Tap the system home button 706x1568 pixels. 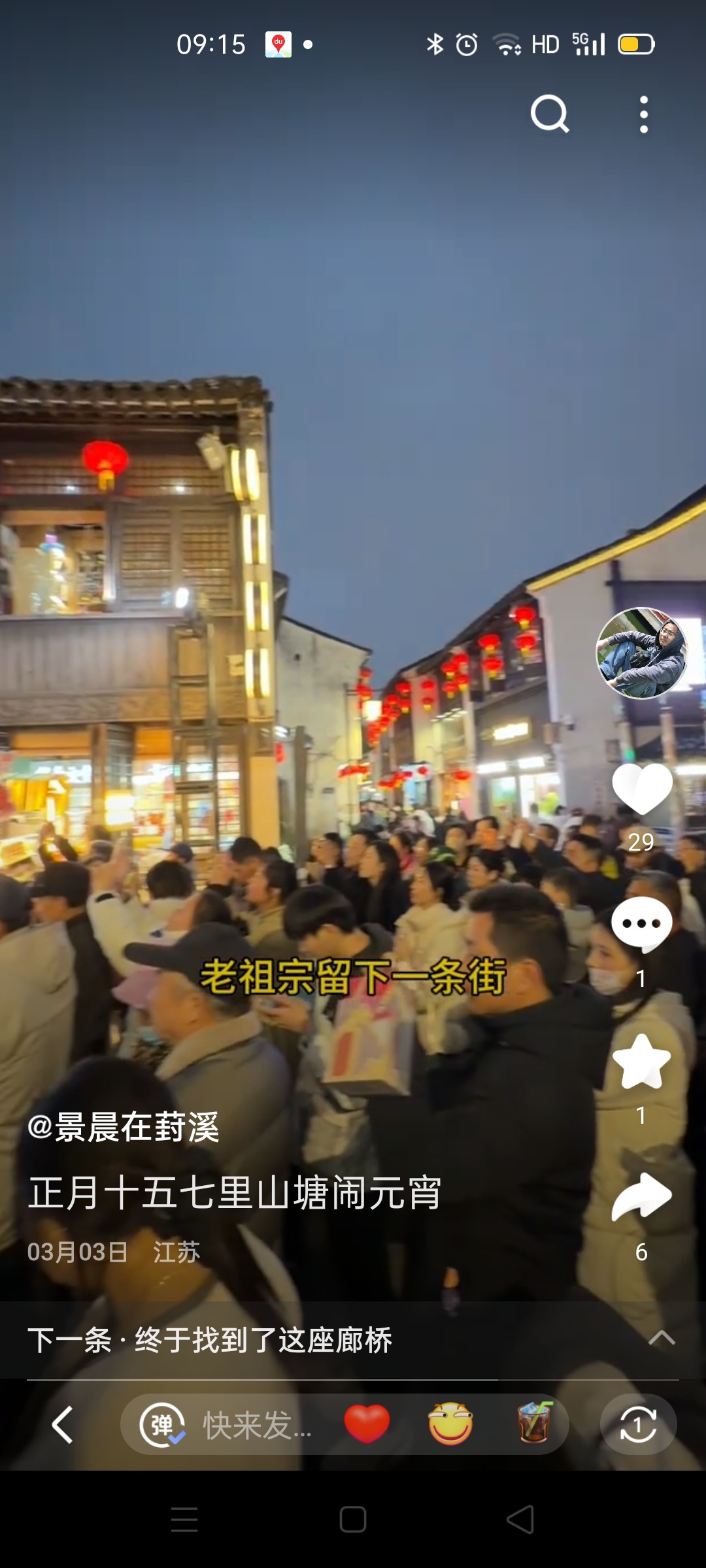[x=353, y=1520]
